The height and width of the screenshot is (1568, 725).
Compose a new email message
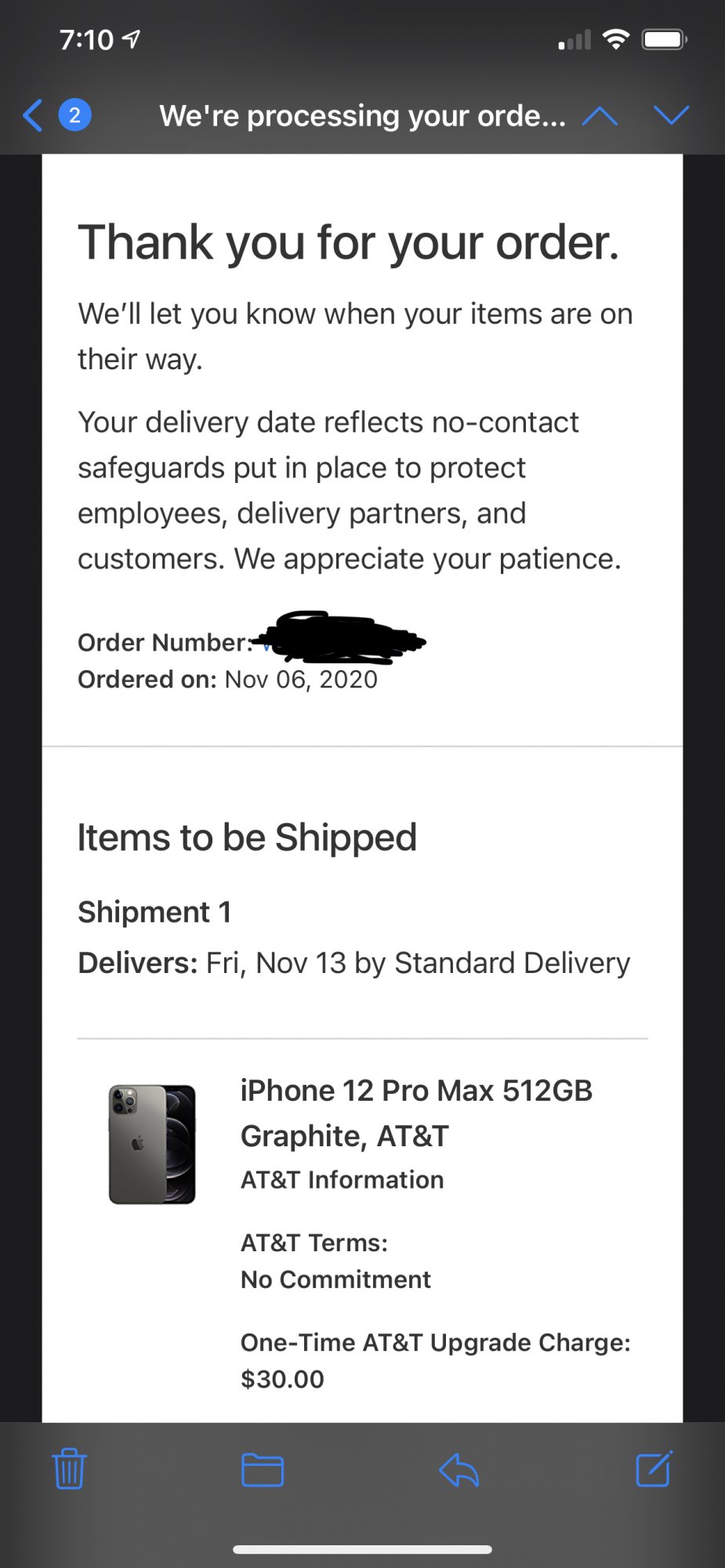tap(654, 1468)
